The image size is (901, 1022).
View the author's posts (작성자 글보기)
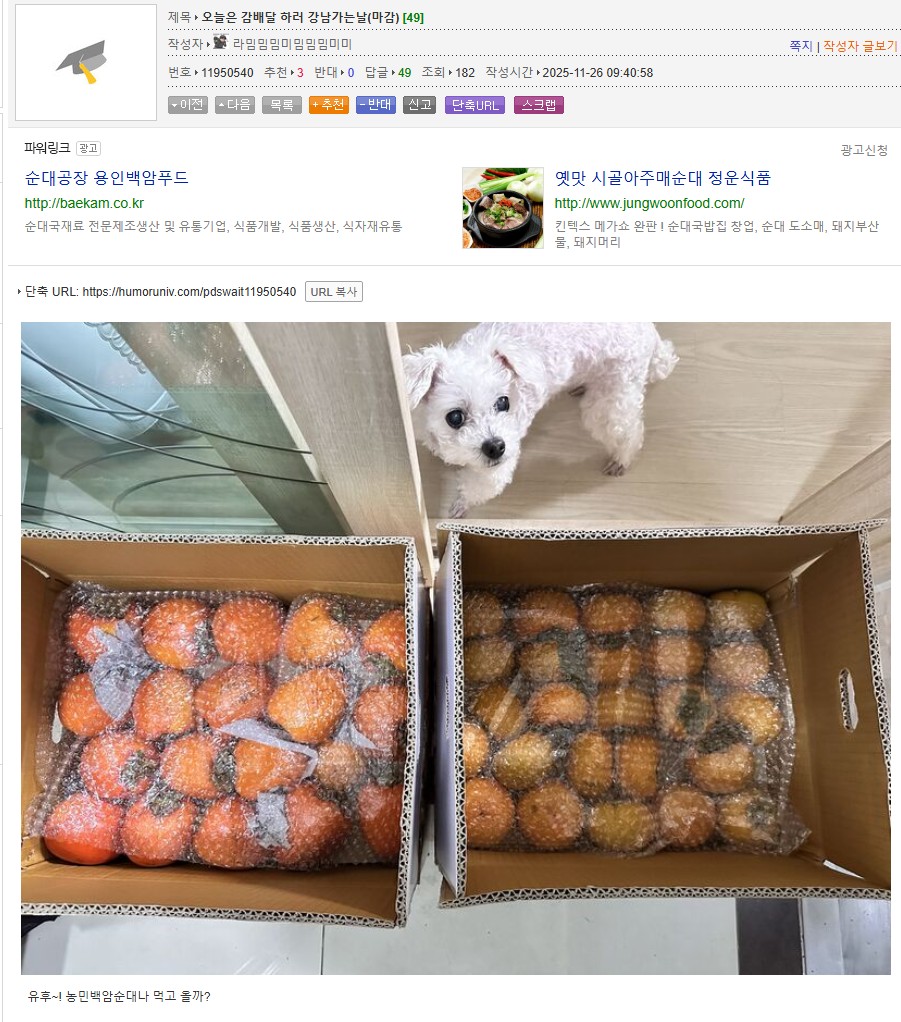click(x=860, y=46)
